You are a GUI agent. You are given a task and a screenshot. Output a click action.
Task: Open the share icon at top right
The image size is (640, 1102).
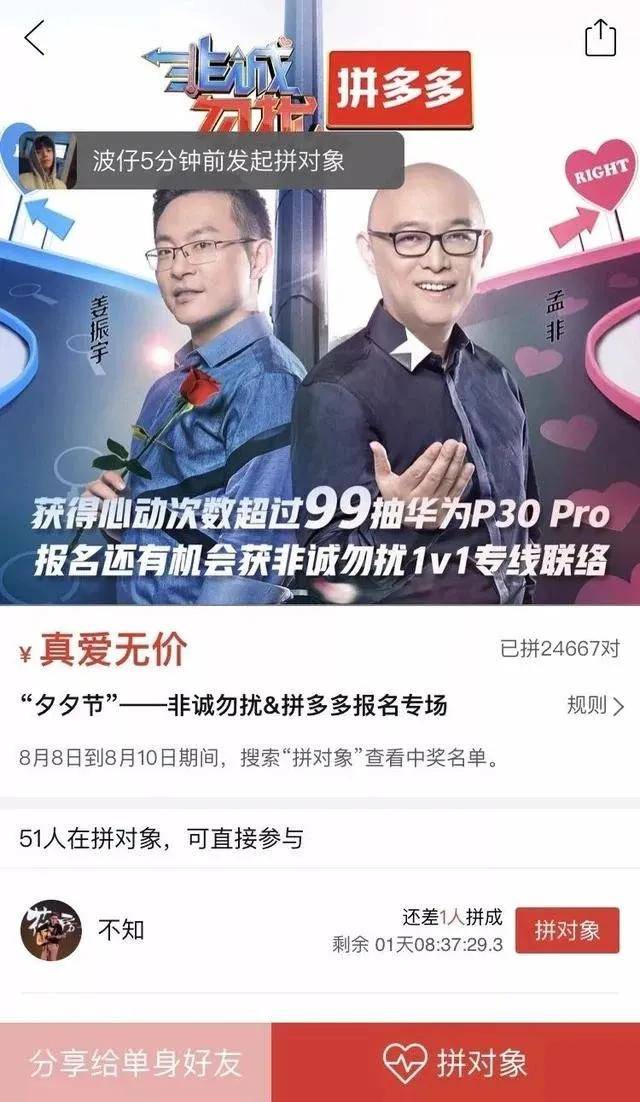tap(600, 38)
